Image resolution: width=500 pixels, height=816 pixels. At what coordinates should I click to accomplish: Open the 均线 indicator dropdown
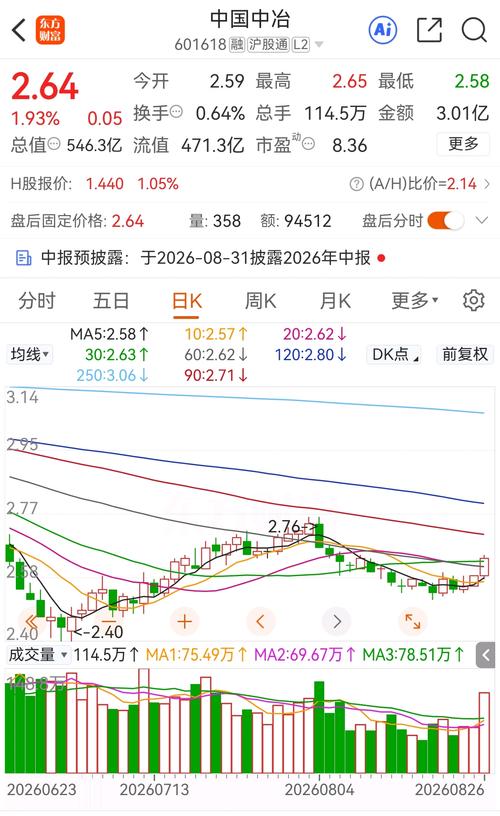point(30,354)
